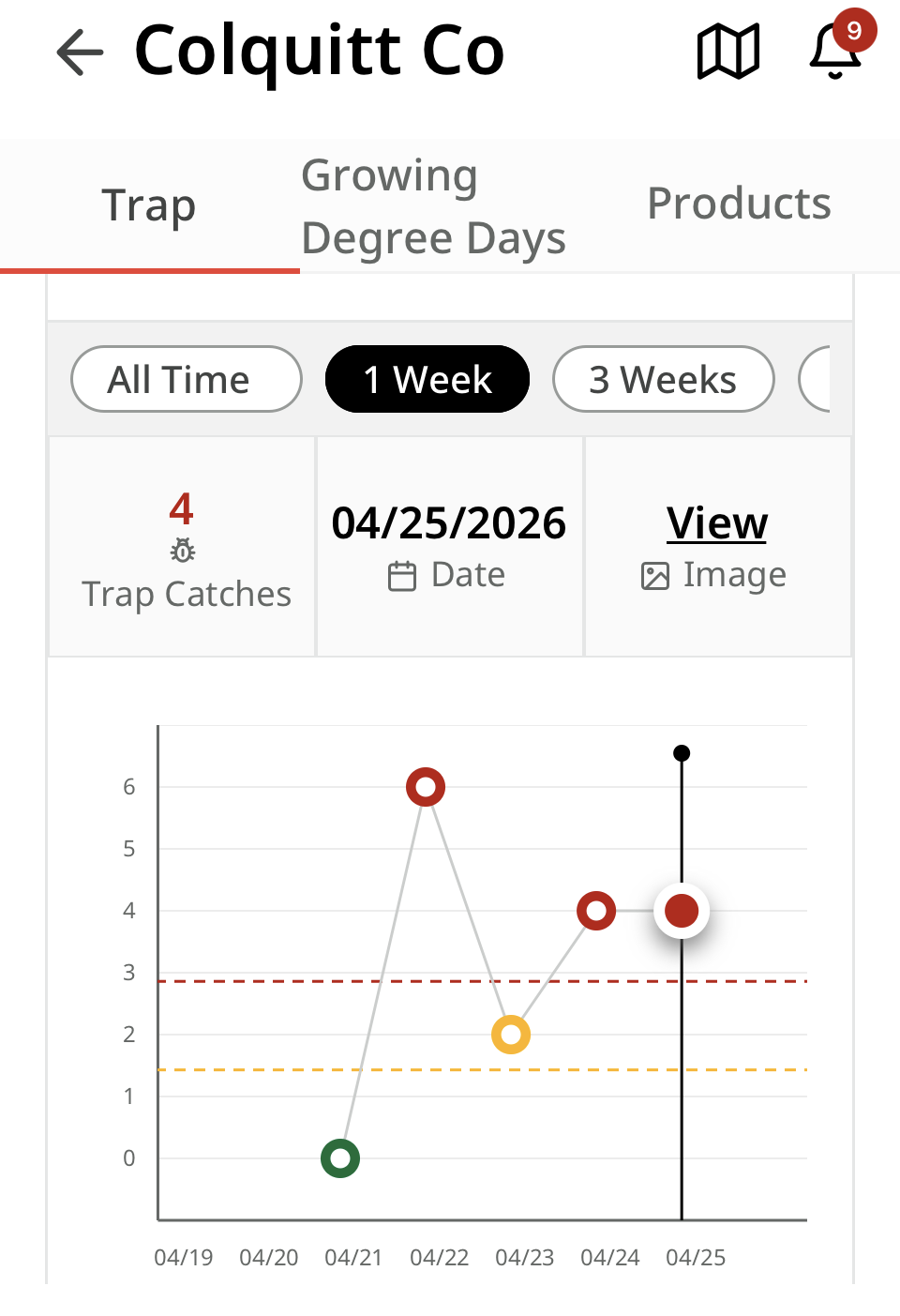Select the 04/22 data point at 6
This screenshot has height=1316, width=900.
pyautogui.click(x=426, y=787)
